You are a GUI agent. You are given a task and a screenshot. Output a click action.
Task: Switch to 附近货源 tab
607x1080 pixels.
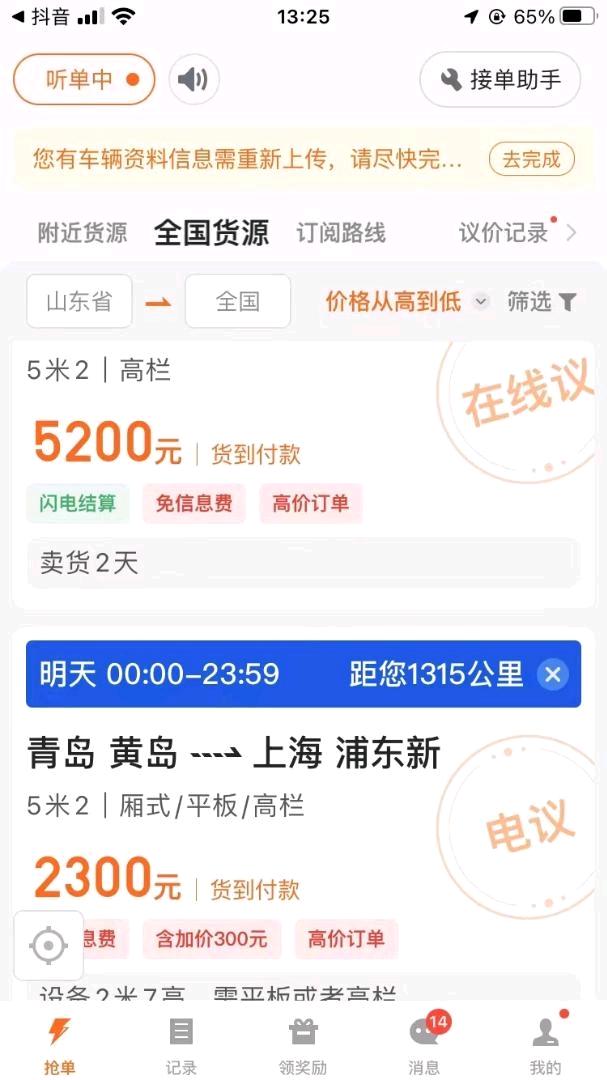point(82,233)
